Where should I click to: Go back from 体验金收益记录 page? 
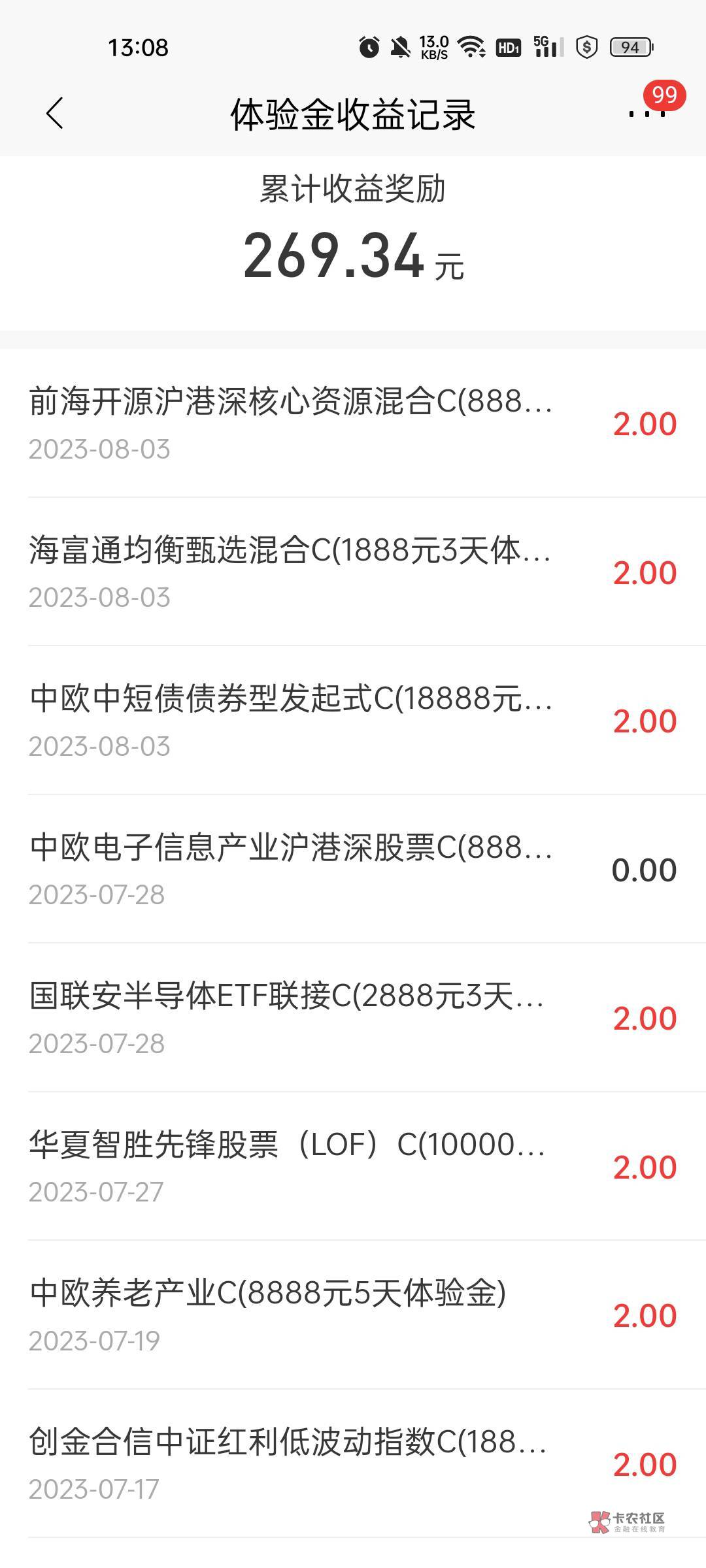pos(55,114)
